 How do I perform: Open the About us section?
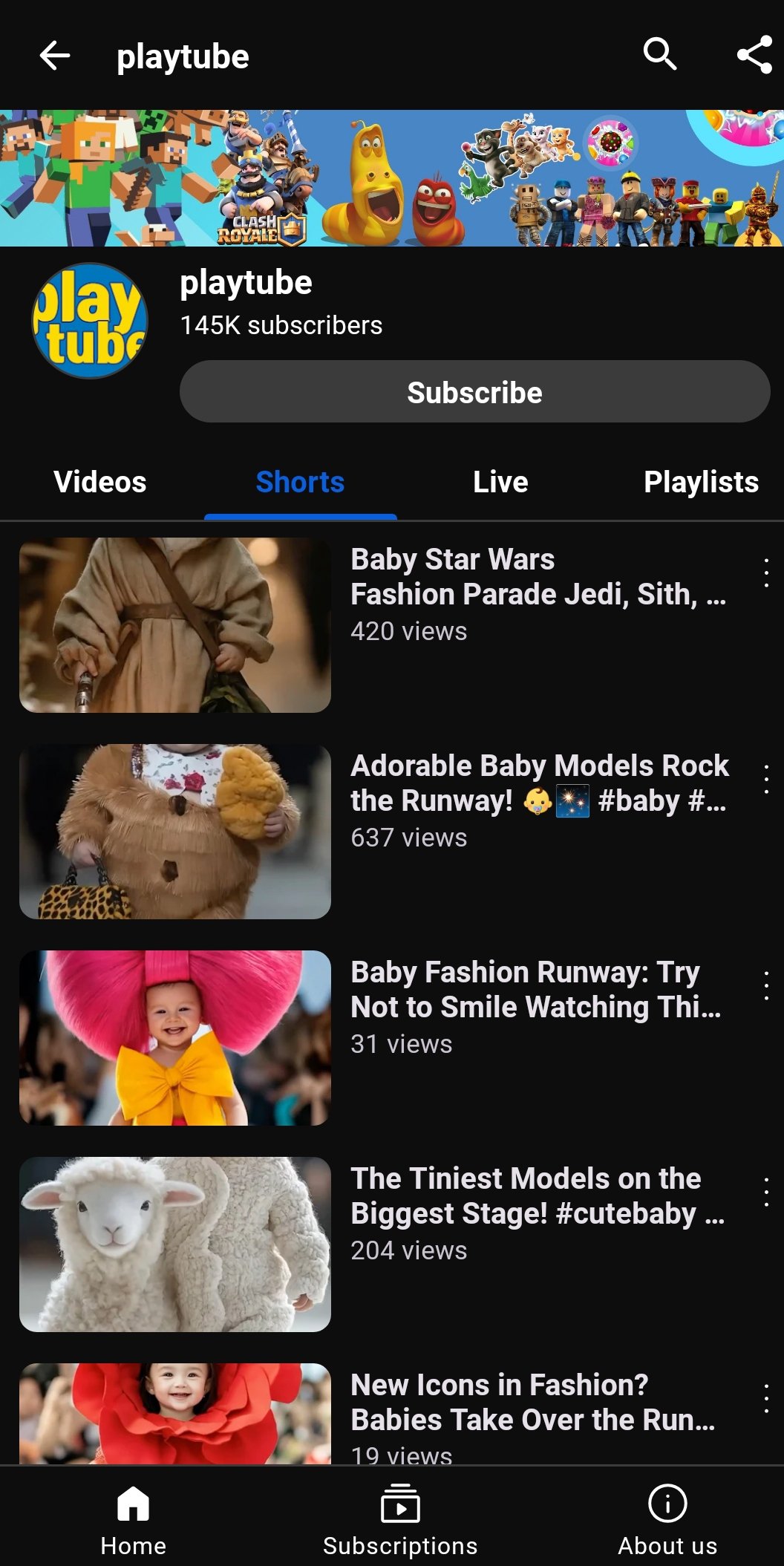[x=667, y=1519]
